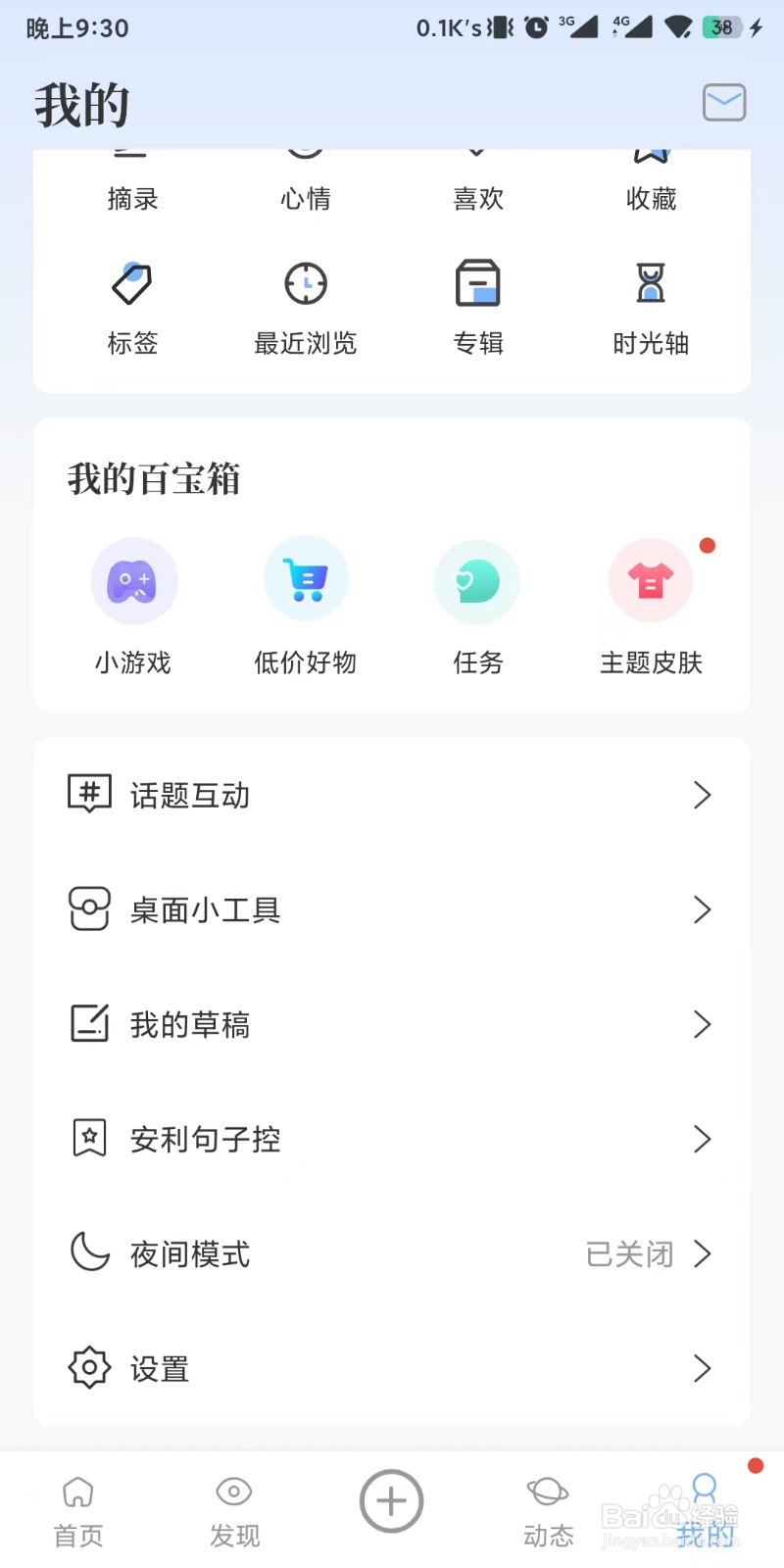784x1568 pixels.
Task: Open 桌面小工具 row
Action: [392, 909]
